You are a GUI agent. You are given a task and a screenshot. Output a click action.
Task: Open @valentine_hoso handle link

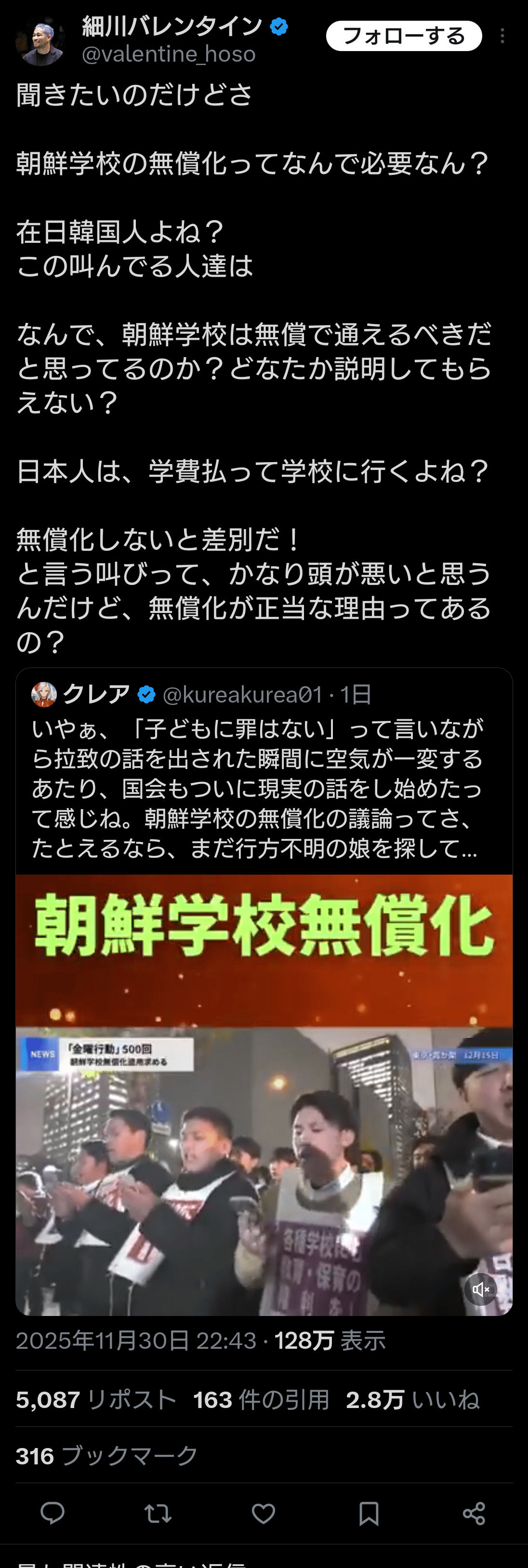[x=168, y=55]
